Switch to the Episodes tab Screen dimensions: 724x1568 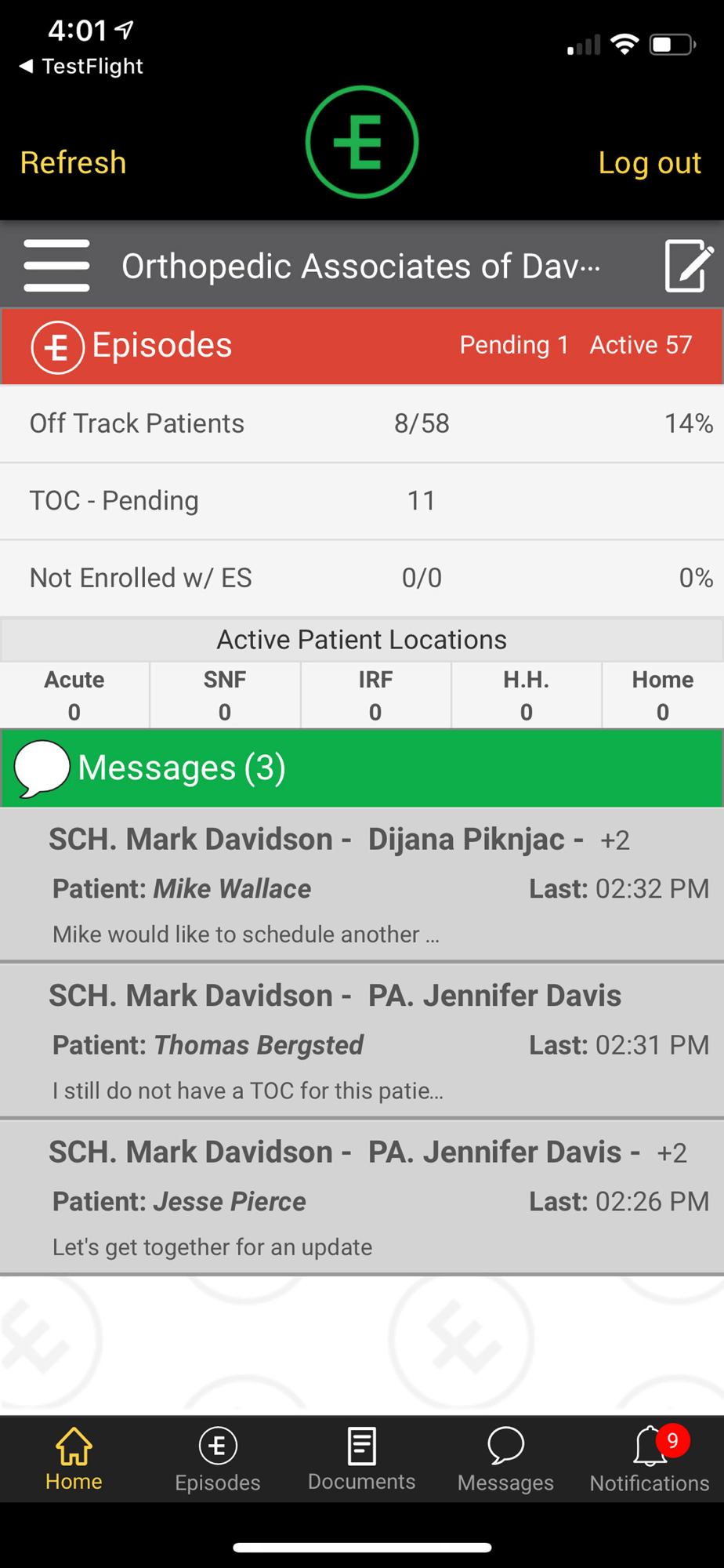(x=218, y=1458)
